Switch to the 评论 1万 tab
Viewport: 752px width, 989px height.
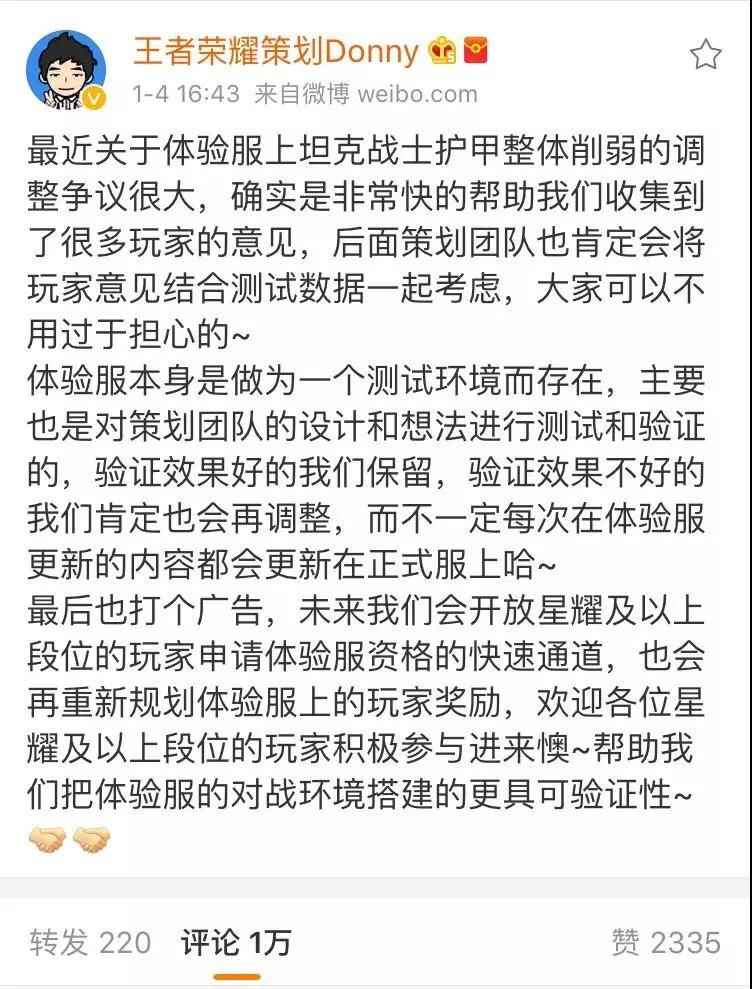pos(235,942)
